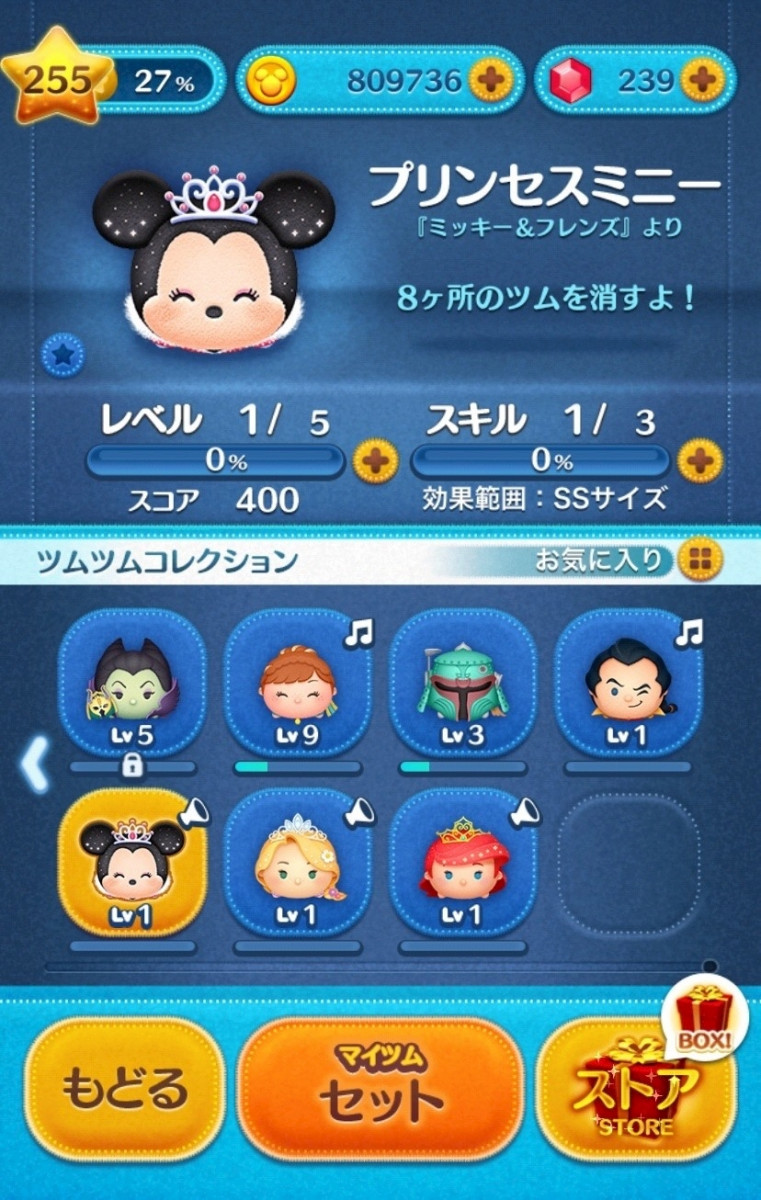Image resolution: width=761 pixels, height=1200 pixels.
Task: Select the Princess Minnie tsum tile
Action: (132, 862)
